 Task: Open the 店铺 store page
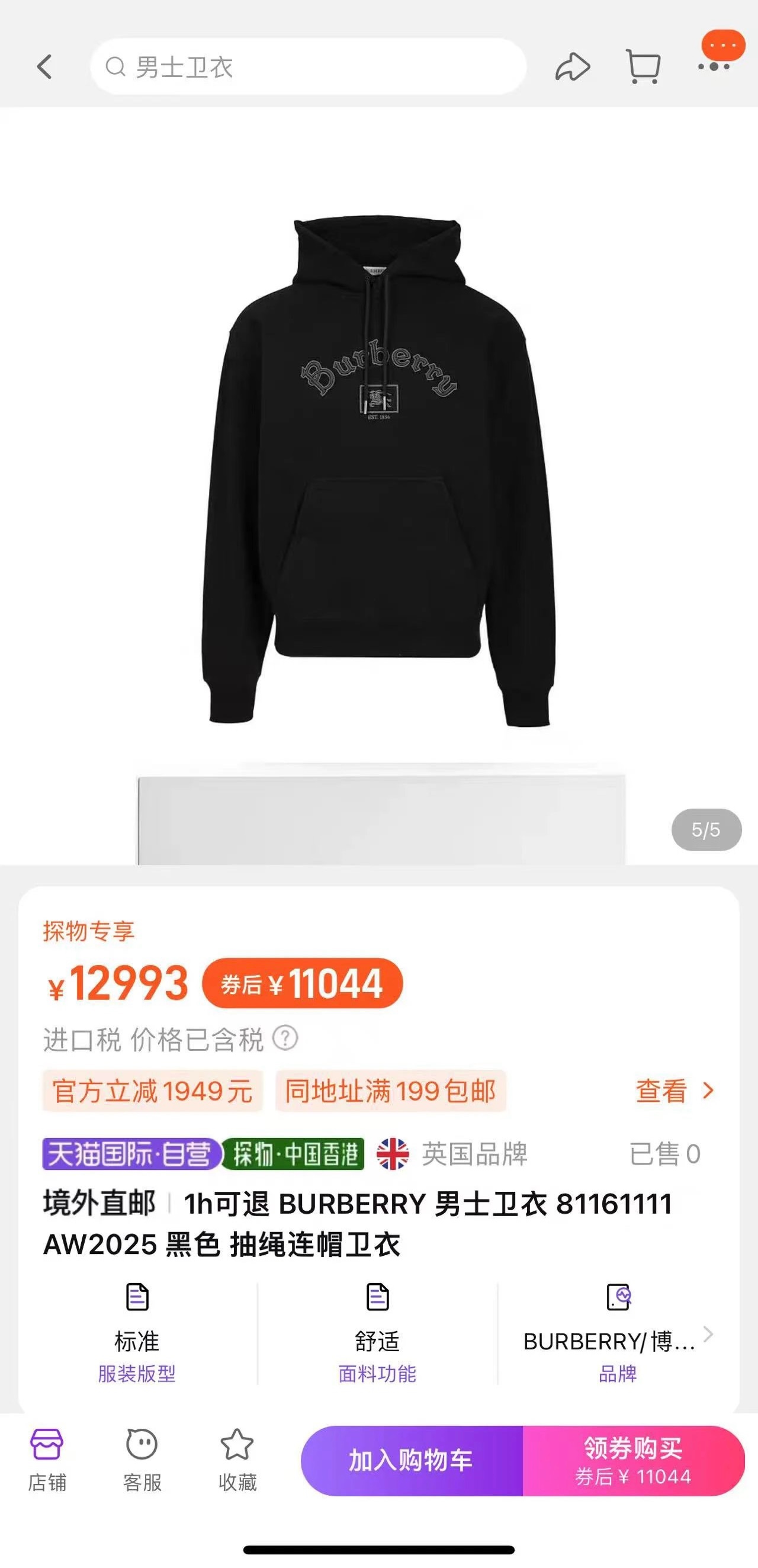click(x=47, y=1460)
